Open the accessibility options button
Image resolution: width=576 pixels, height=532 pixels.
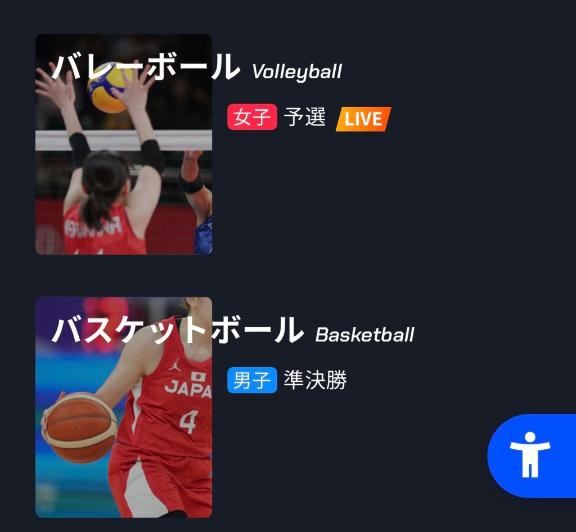(532, 456)
